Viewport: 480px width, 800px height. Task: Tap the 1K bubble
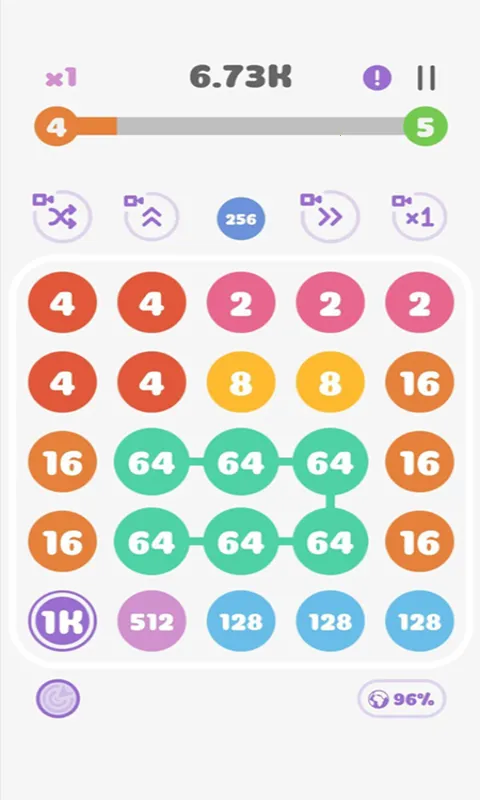point(62,621)
